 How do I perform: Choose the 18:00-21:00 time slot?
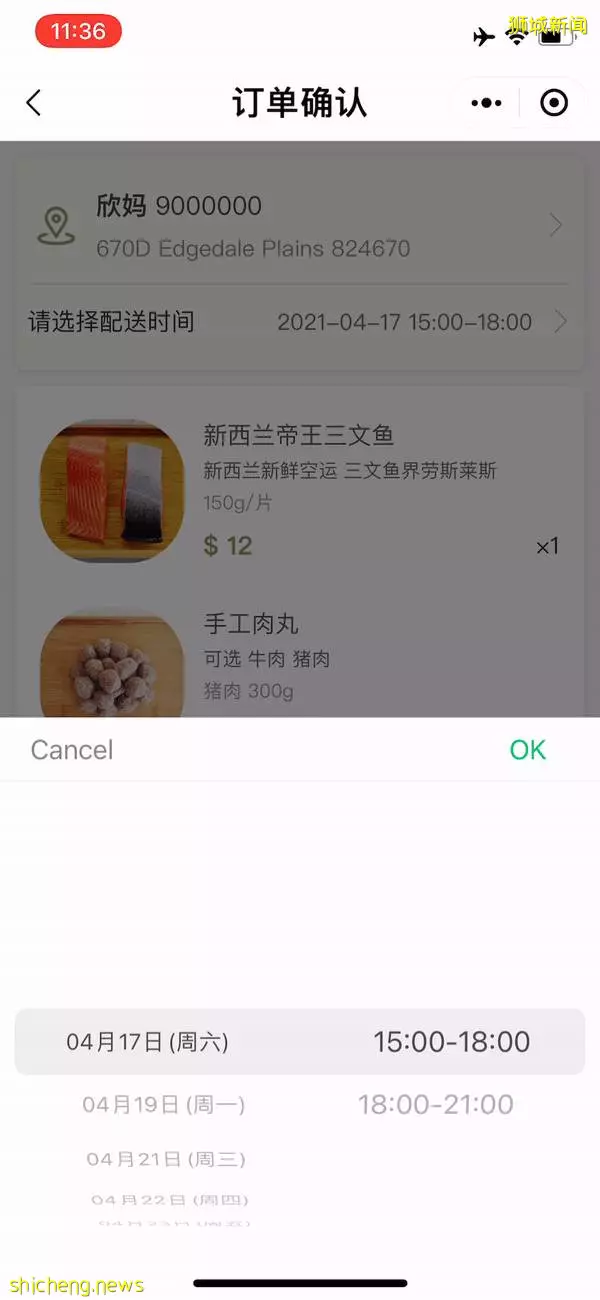point(436,1105)
